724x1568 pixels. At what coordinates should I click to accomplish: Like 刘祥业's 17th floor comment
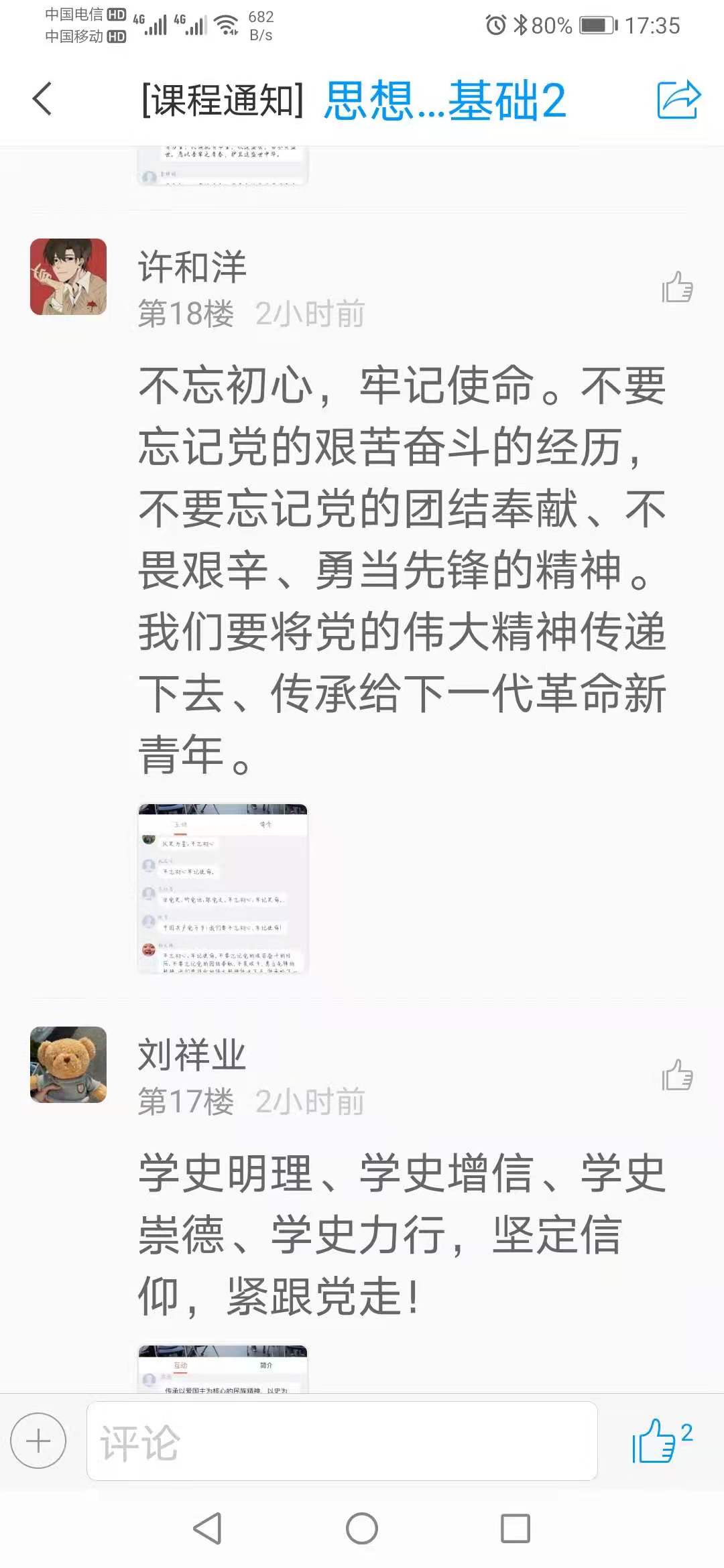(x=677, y=1075)
